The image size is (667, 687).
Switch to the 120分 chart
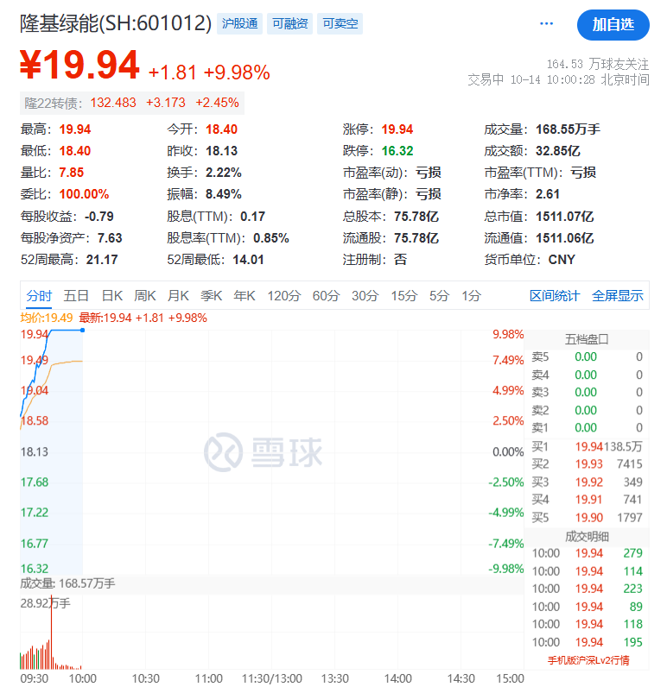(x=283, y=296)
